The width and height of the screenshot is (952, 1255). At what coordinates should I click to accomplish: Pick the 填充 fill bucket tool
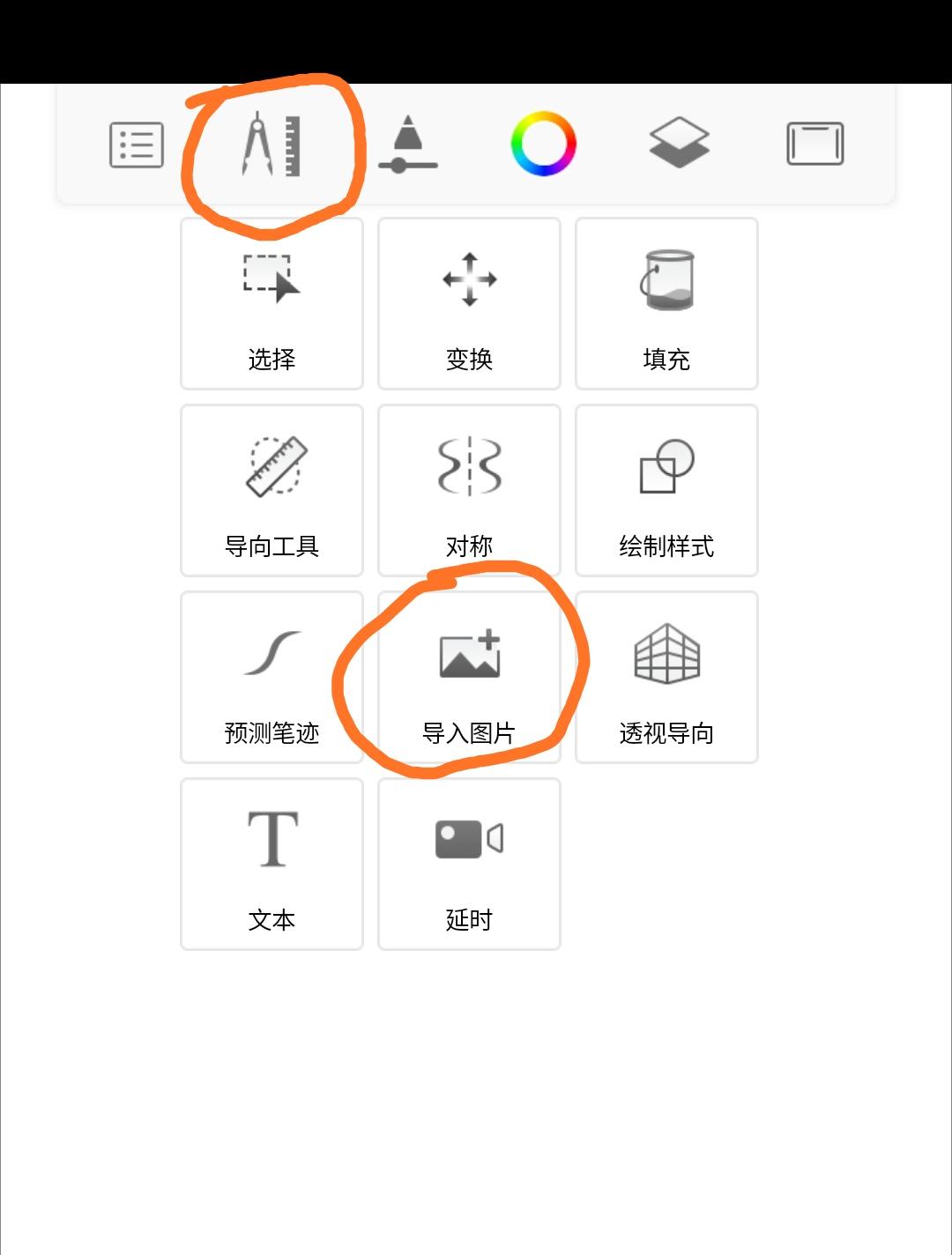(666, 304)
